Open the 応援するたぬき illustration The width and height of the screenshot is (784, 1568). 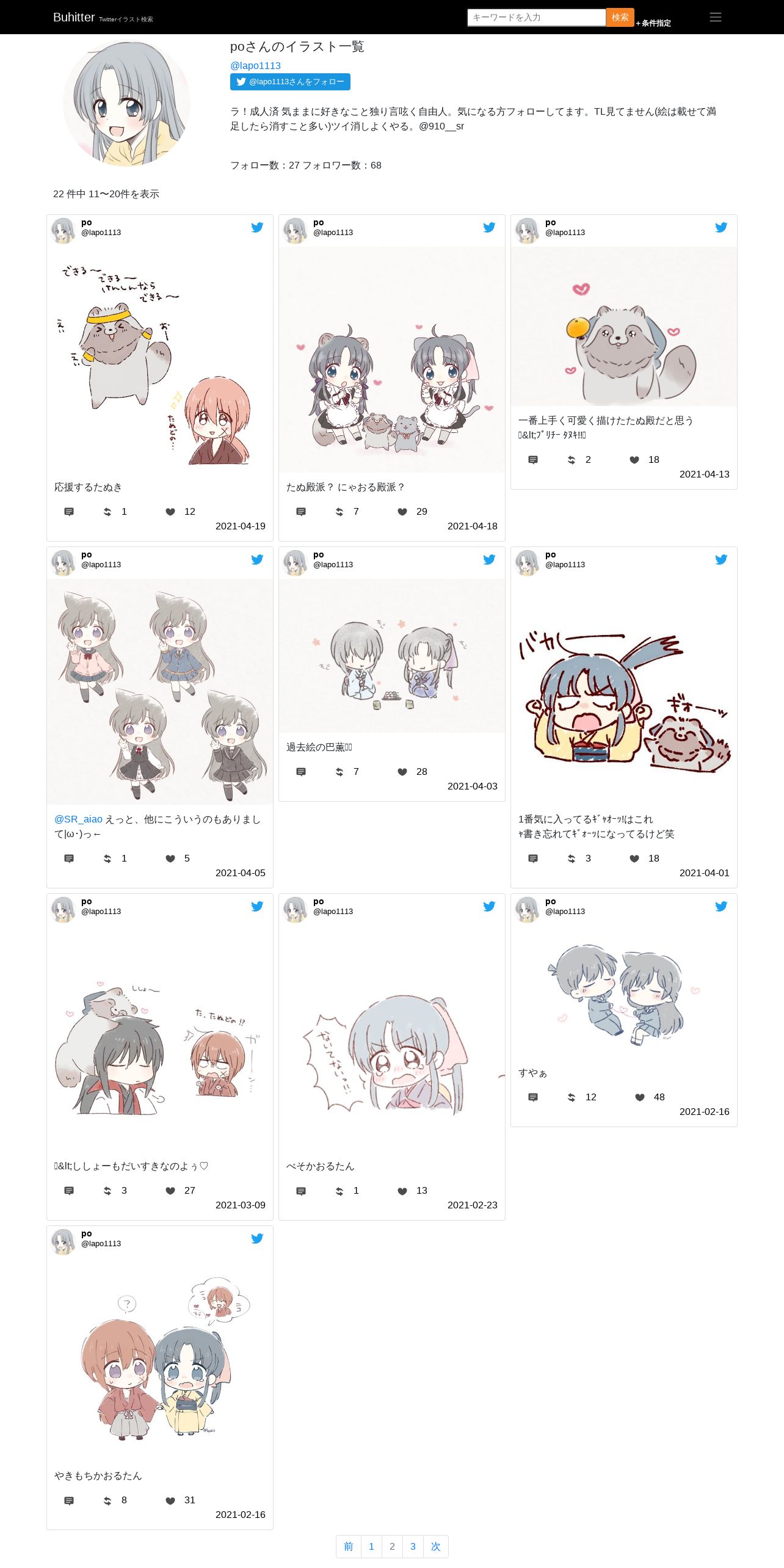160,360
